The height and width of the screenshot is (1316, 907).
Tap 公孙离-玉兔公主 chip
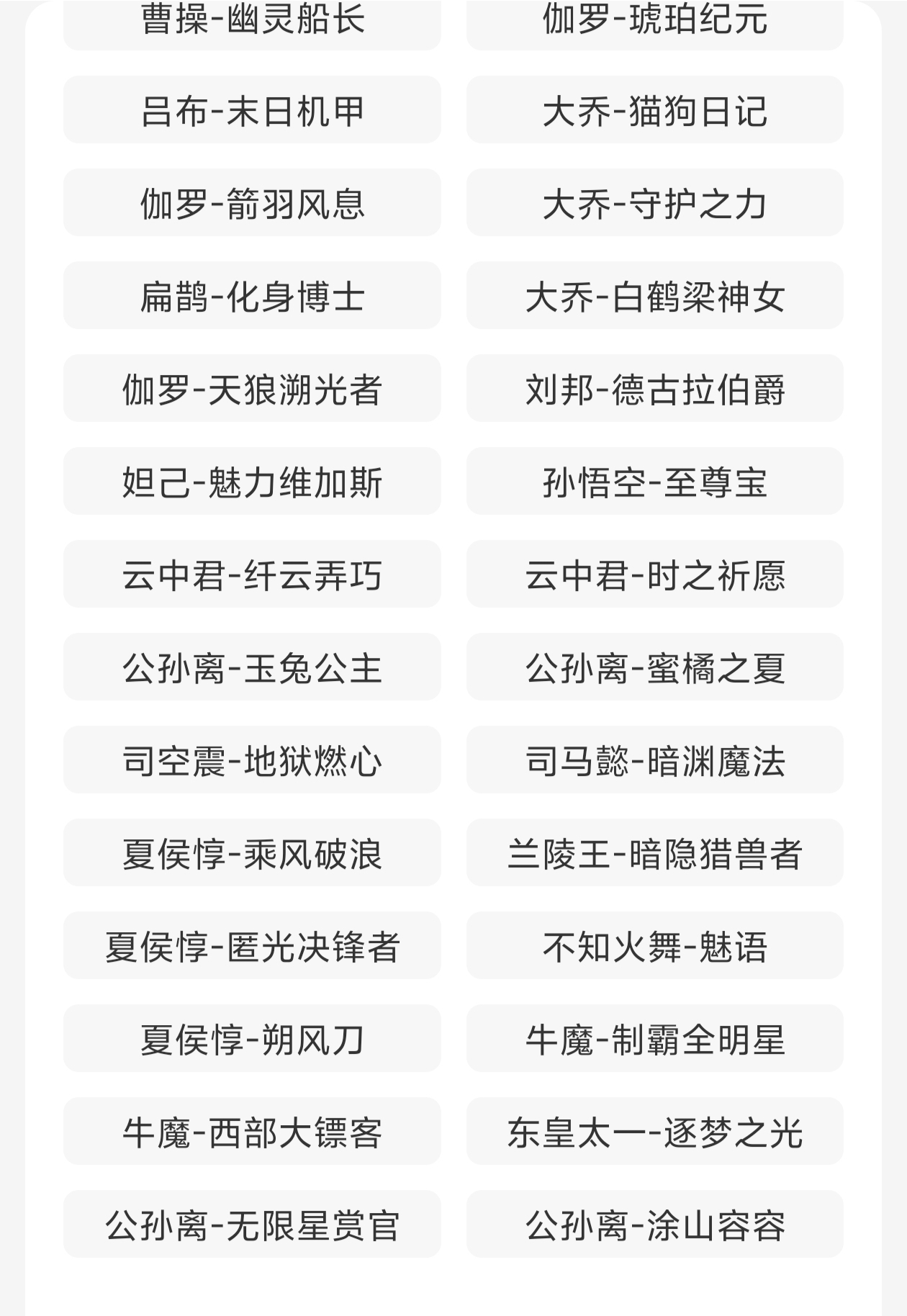pos(252,667)
